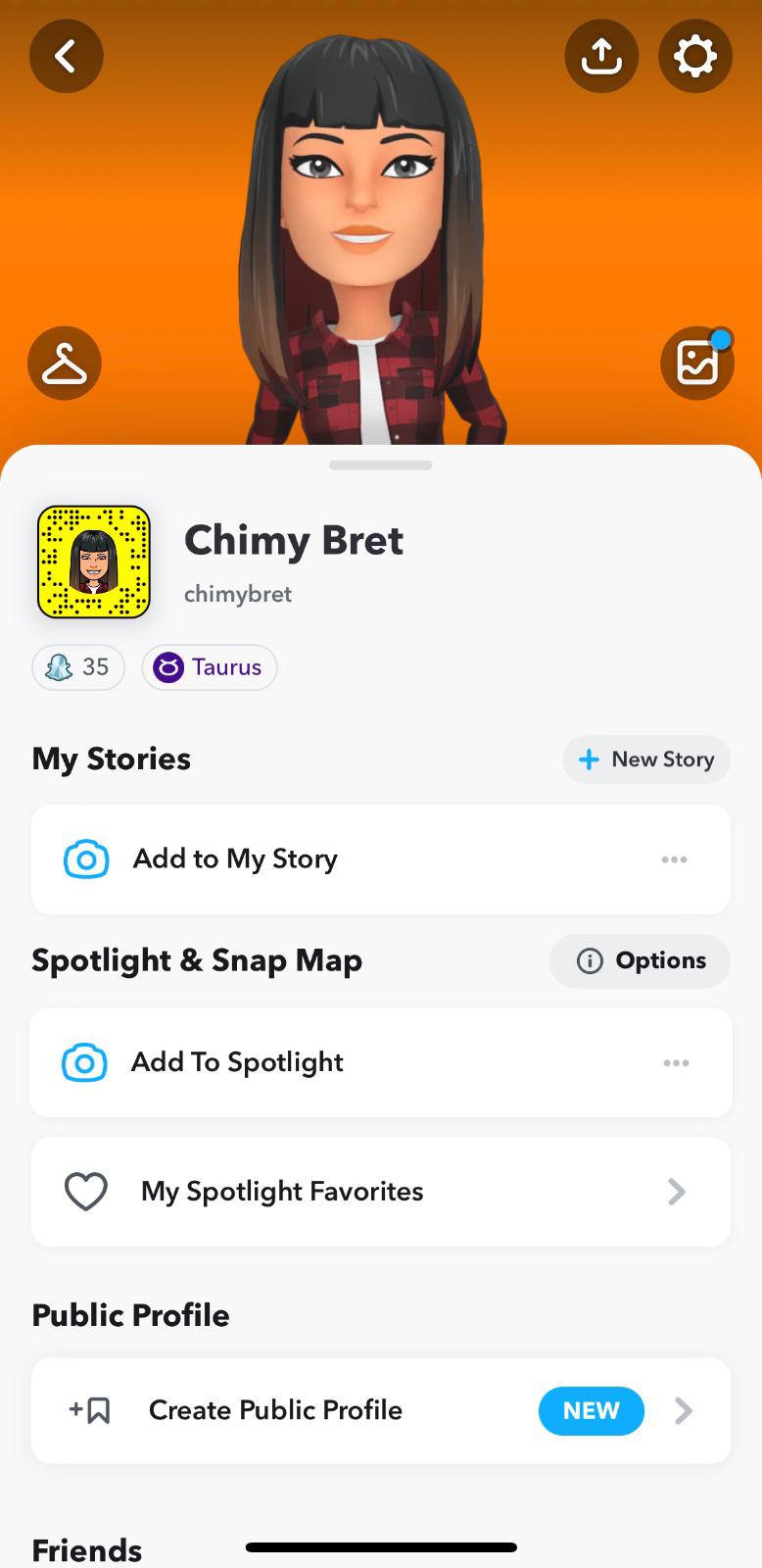Open Spotlight & Snap Map Options
Viewport: 762px width, 1568px height.
[640, 960]
